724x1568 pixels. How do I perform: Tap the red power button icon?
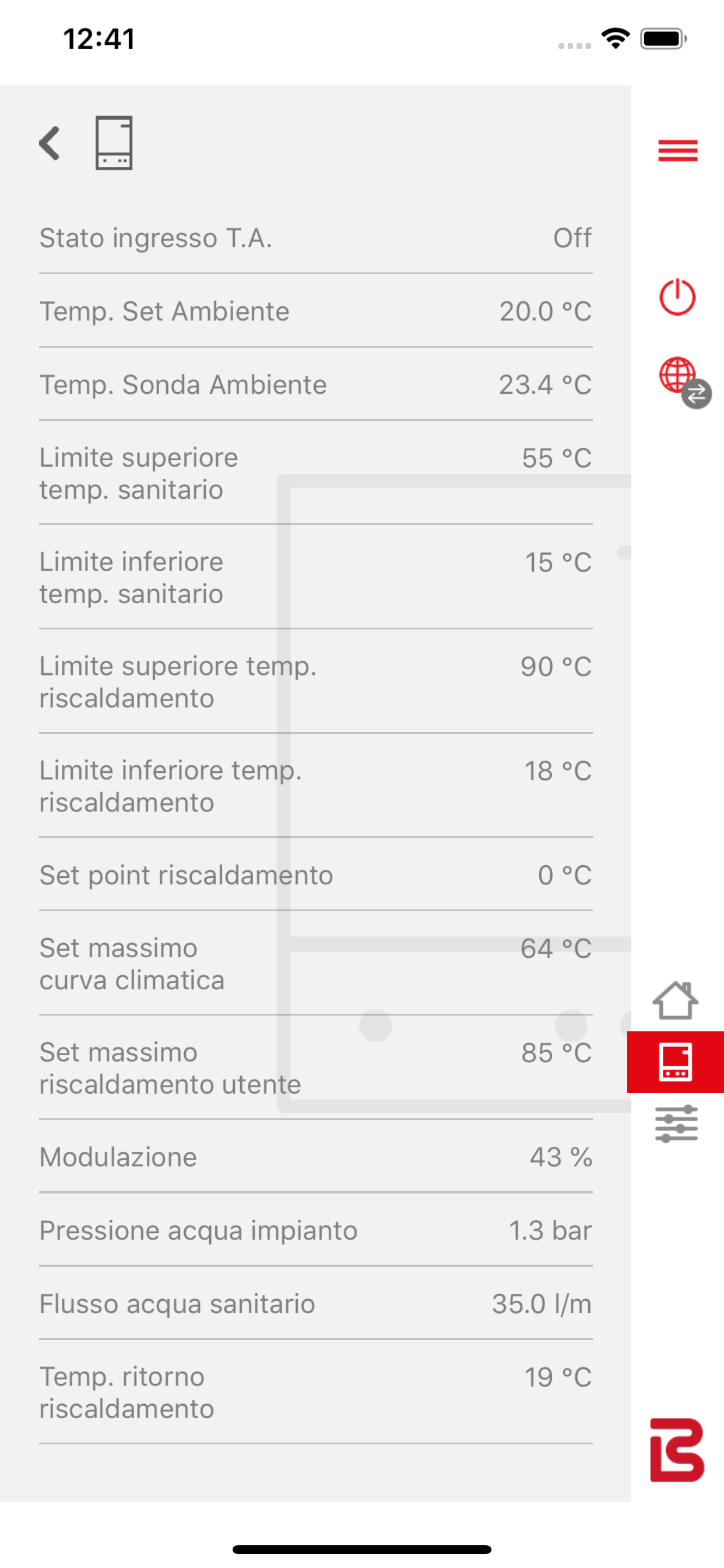click(x=677, y=297)
